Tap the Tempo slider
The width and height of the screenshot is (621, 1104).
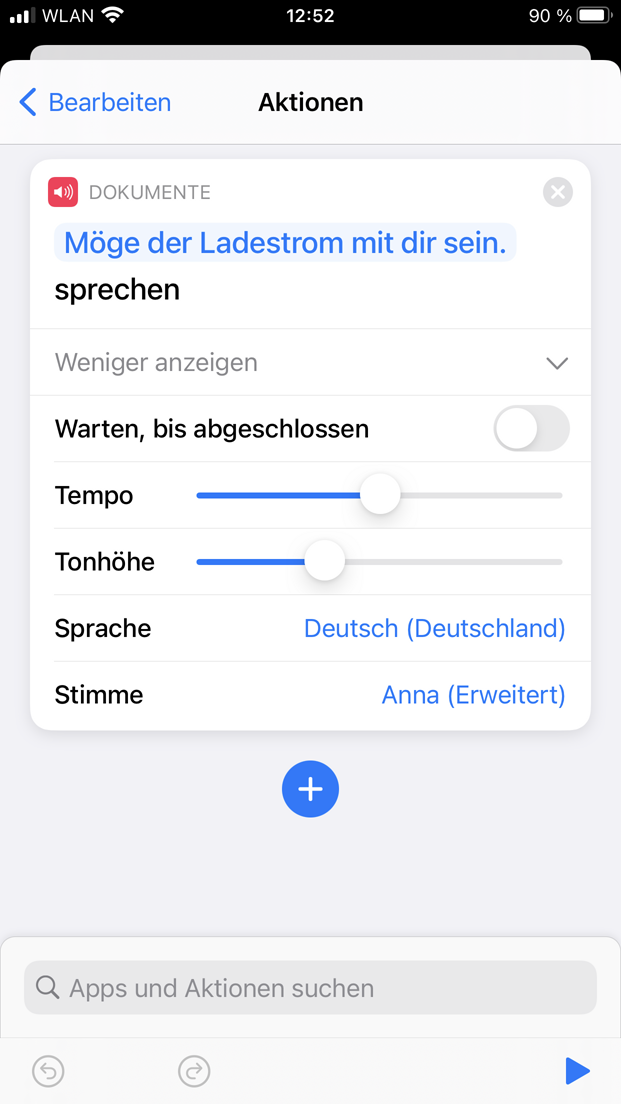[380, 495]
